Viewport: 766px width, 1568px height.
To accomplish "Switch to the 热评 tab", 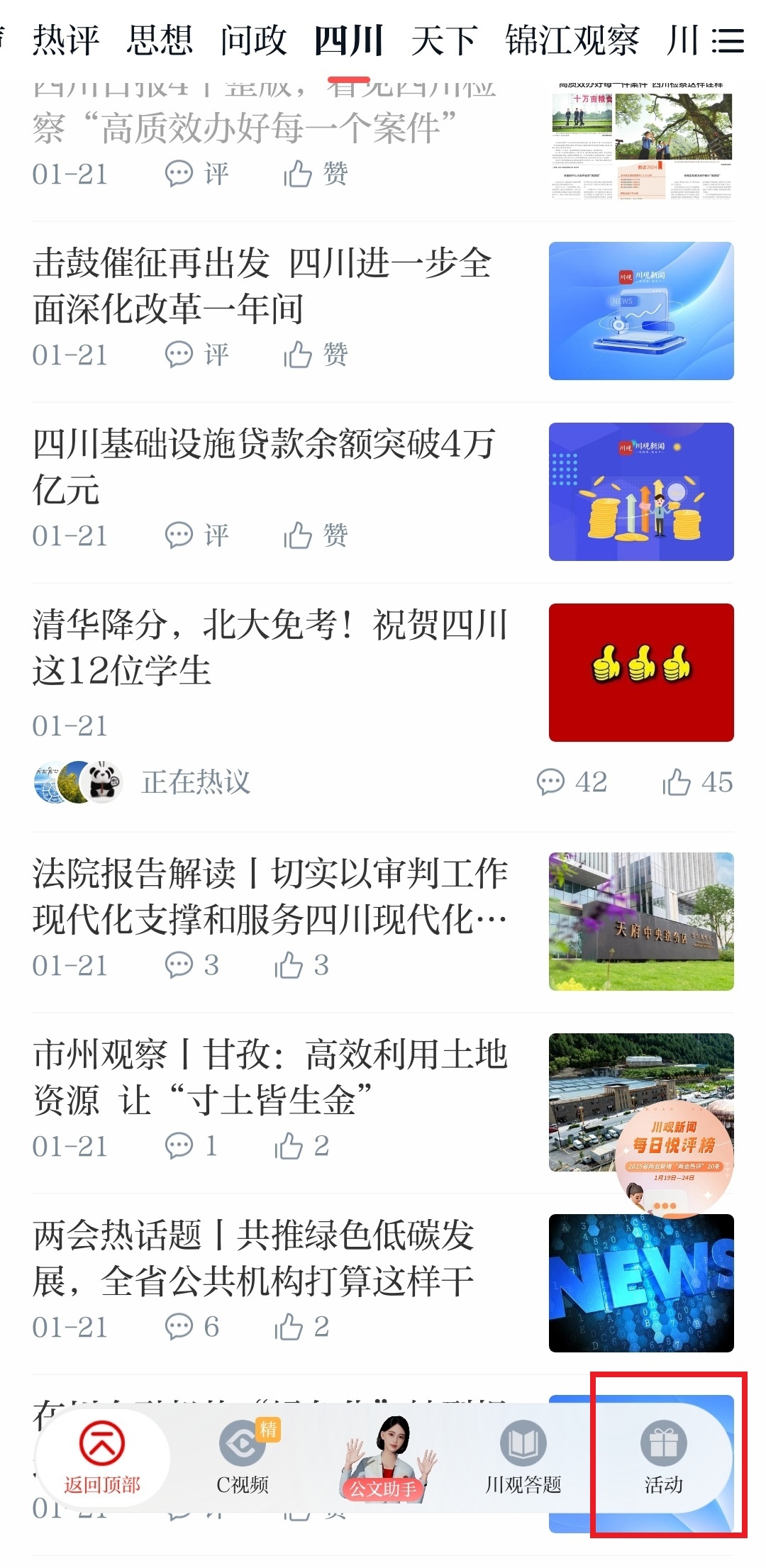I will [x=66, y=40].
